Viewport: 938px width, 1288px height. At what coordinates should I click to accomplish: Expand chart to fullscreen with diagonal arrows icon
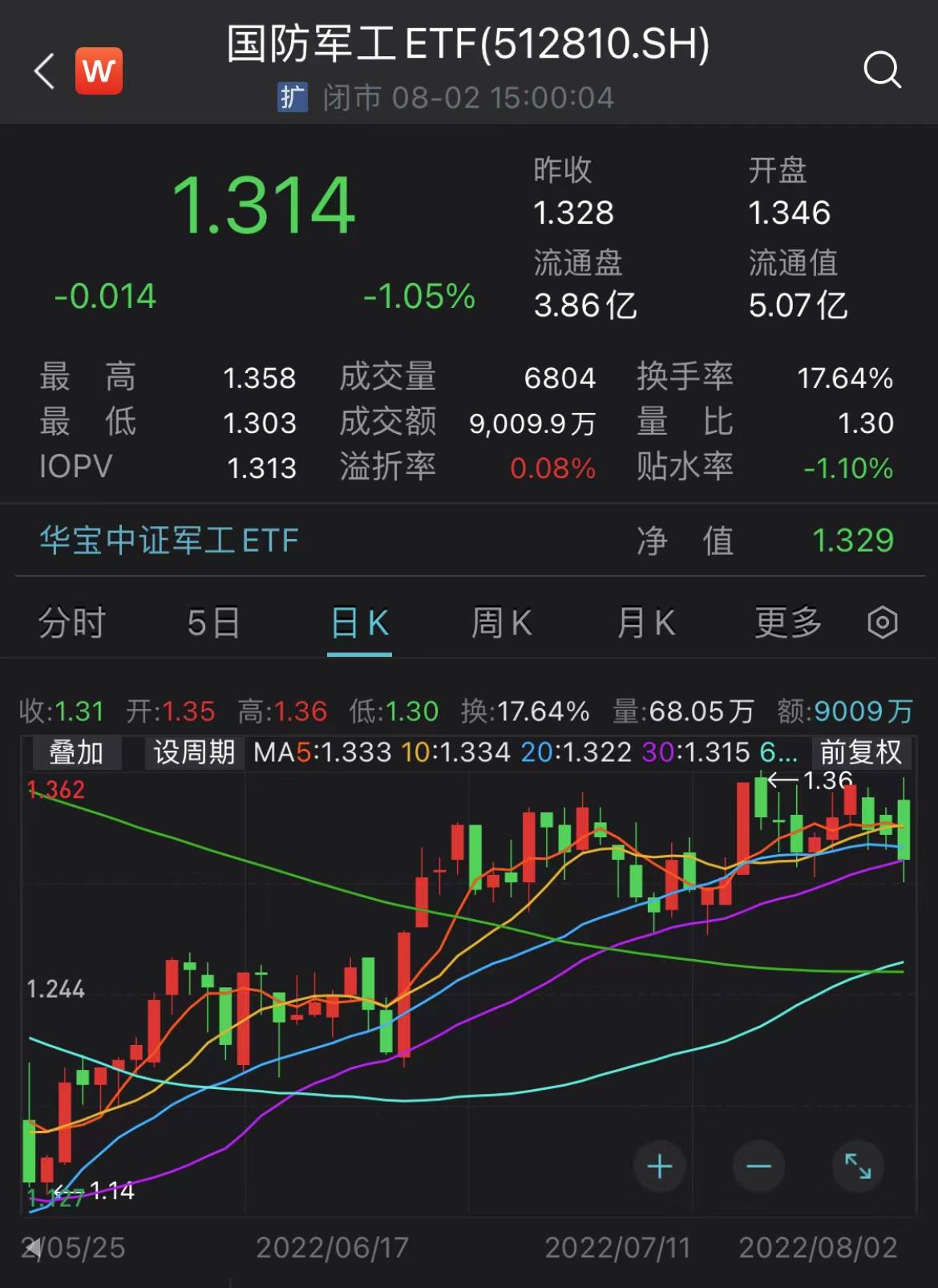857,1167
